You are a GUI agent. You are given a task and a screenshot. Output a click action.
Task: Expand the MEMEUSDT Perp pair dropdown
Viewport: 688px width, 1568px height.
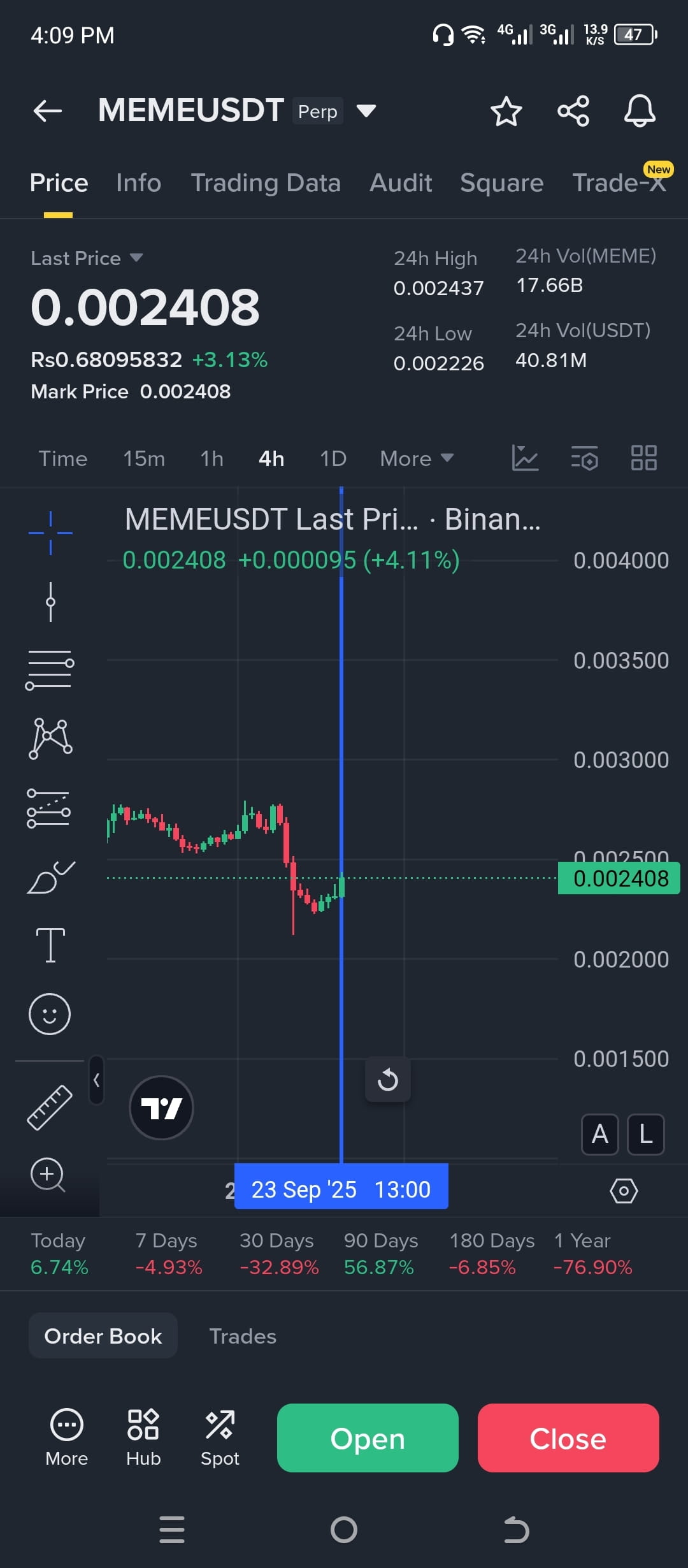point(366,112)
